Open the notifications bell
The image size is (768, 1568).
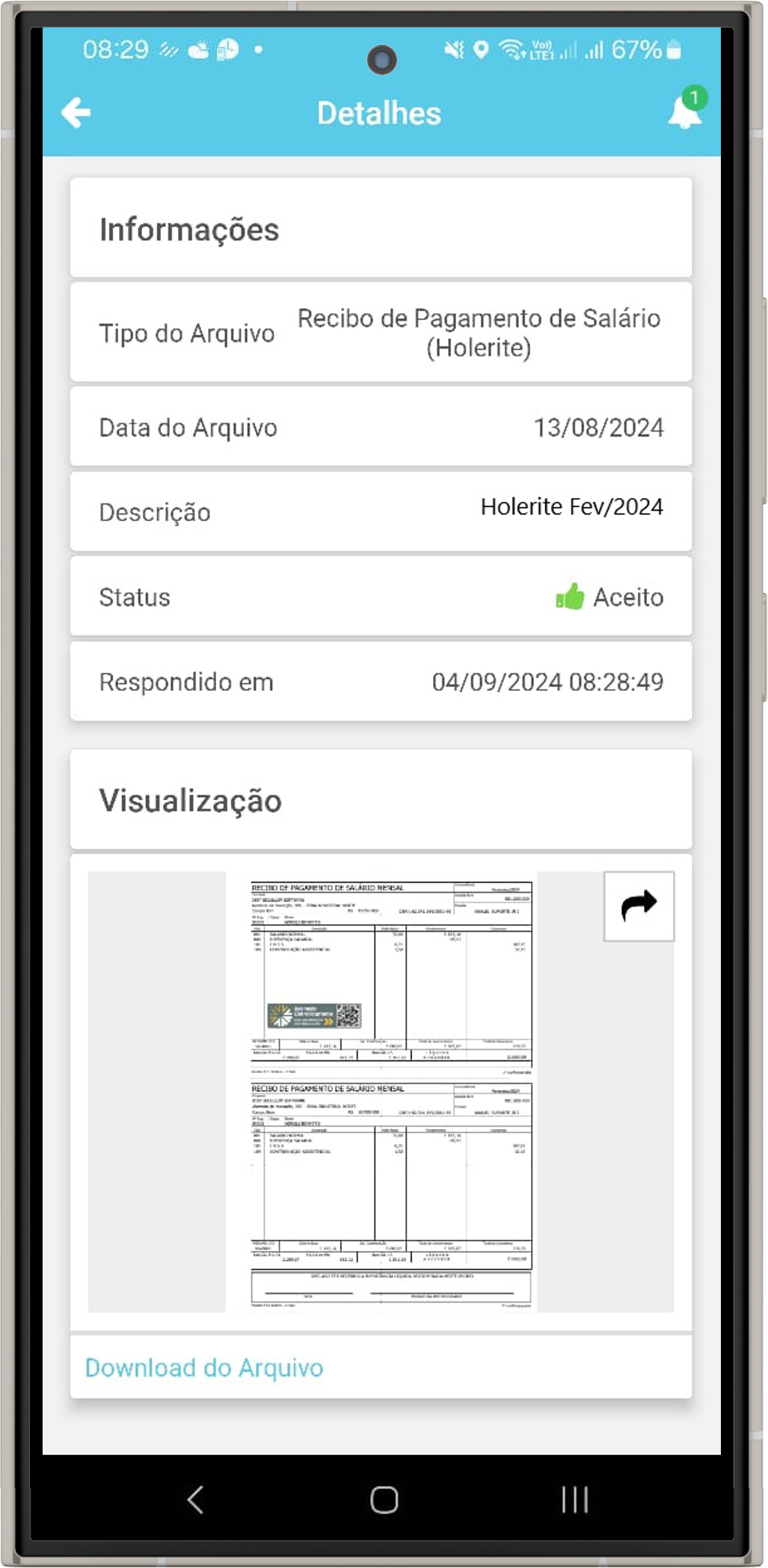pyautogui.click(x=686, y=109)
